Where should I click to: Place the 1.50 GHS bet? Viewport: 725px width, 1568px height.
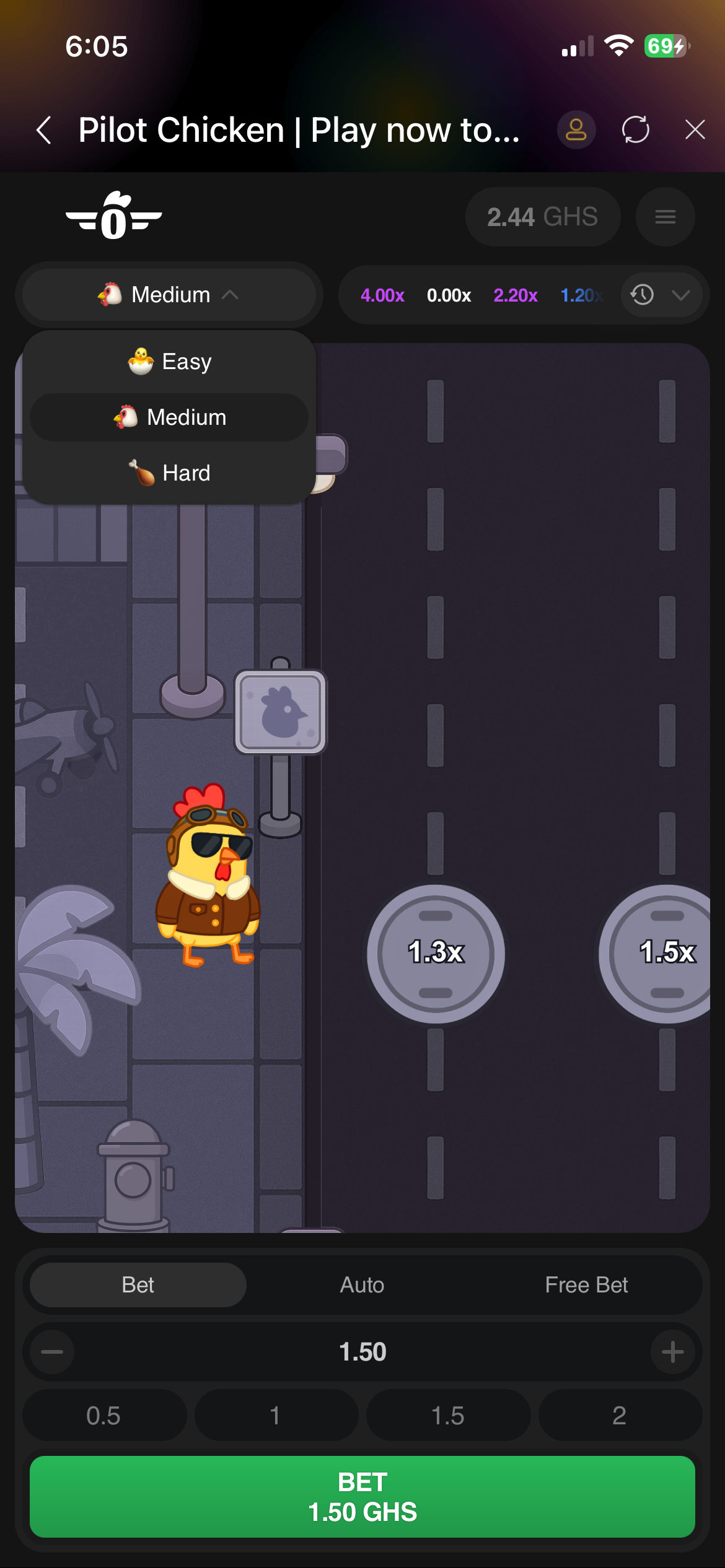[362, 1497]
